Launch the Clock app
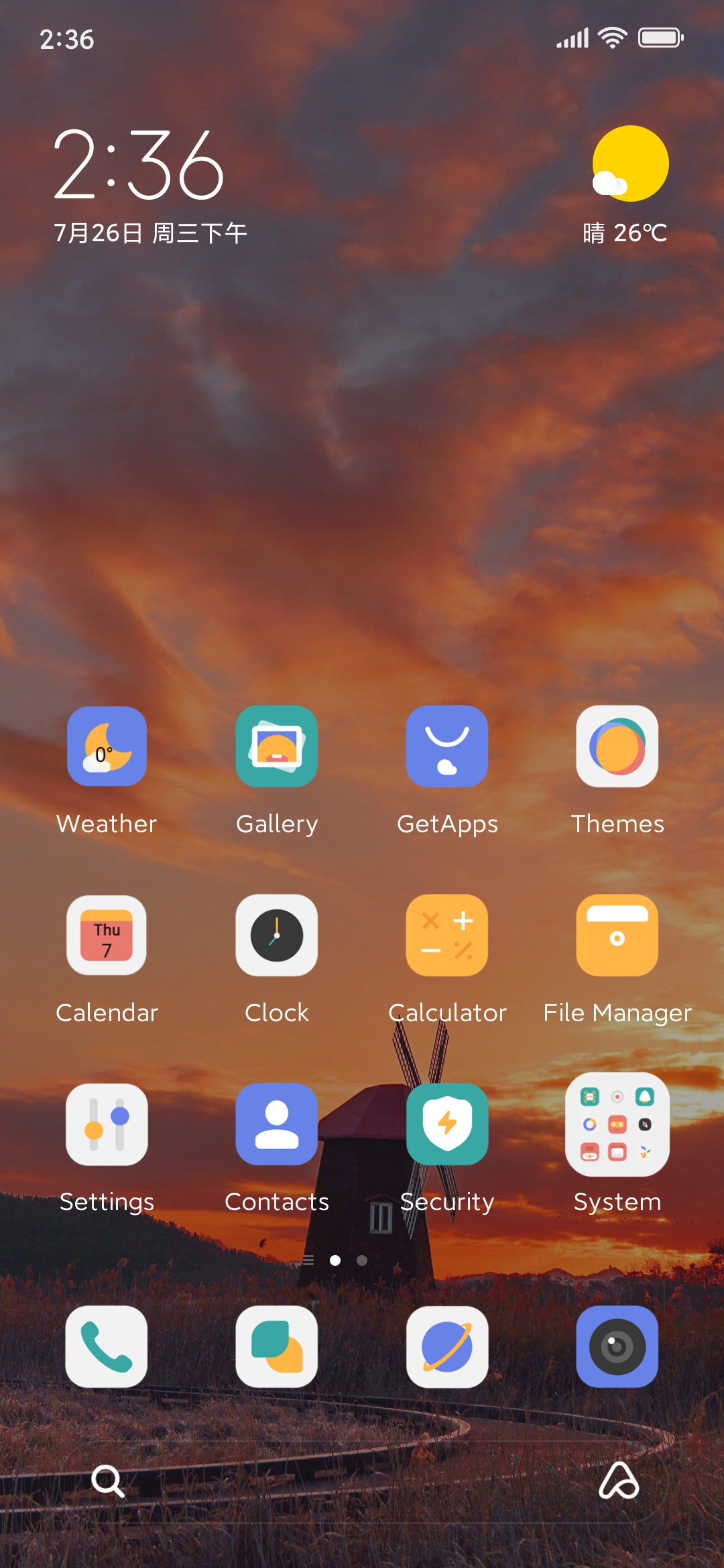 pos(277,935)
